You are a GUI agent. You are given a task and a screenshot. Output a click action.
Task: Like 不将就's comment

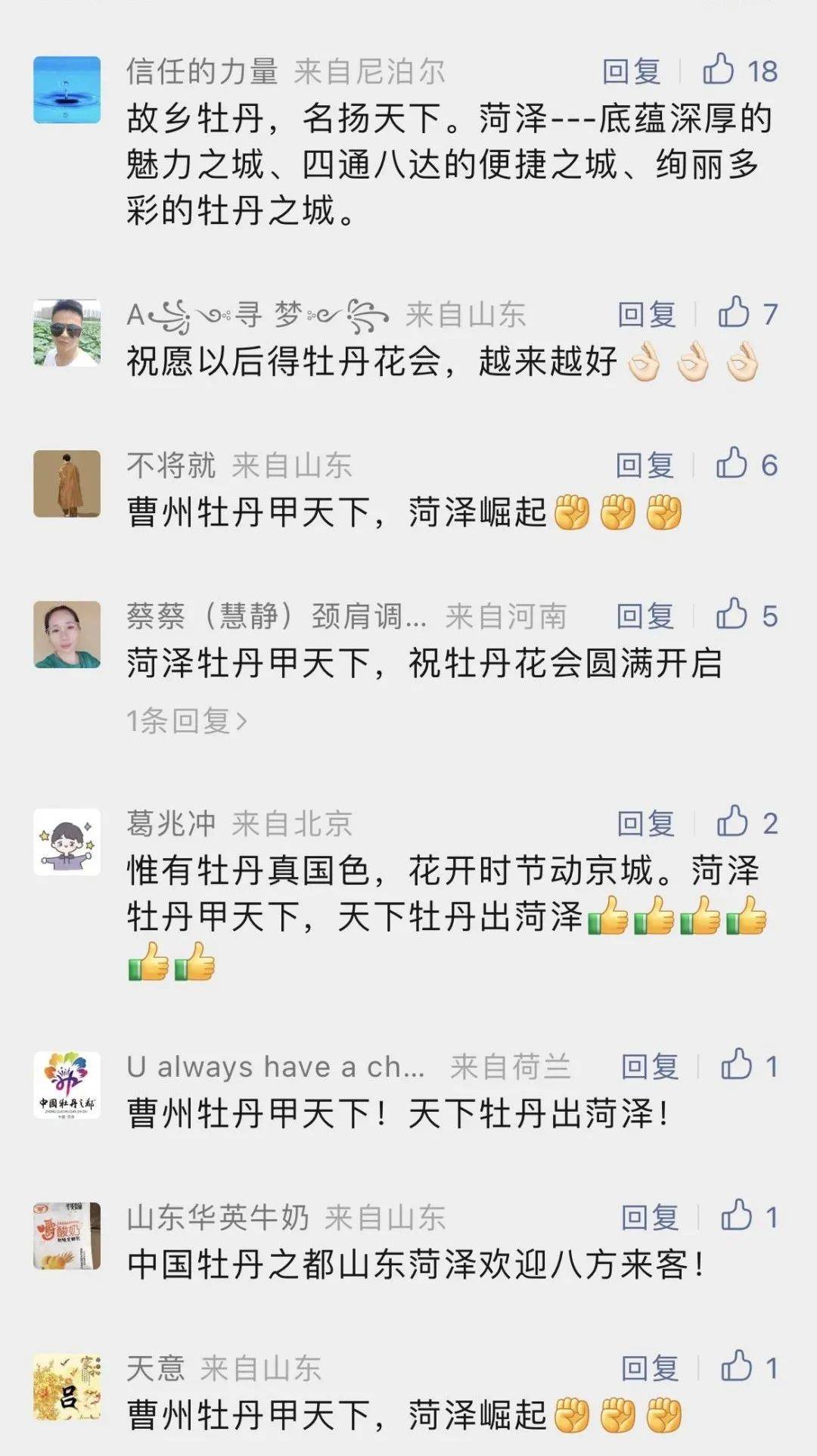(732, 464)
